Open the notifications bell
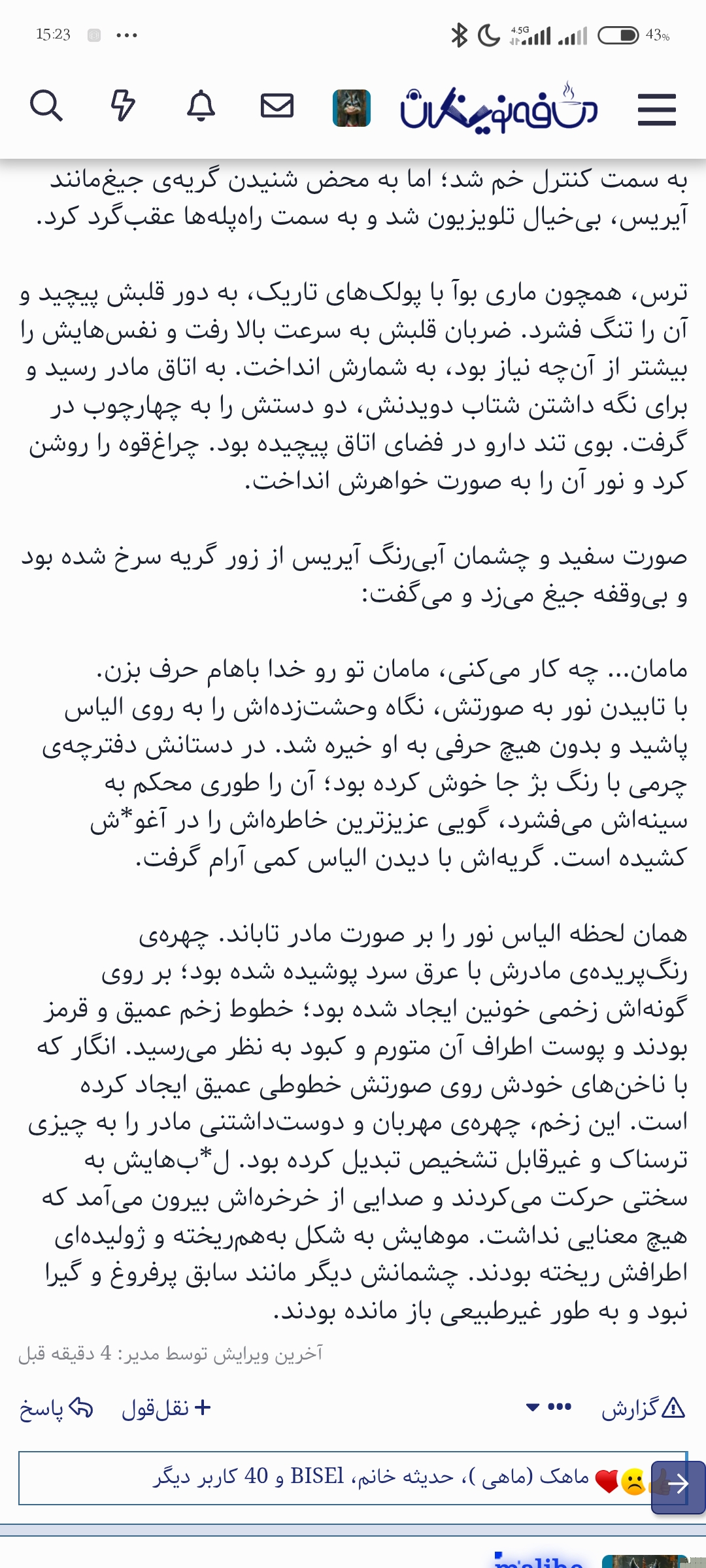The width and height of the screenshot is (706, 1568). pos(201,106)
